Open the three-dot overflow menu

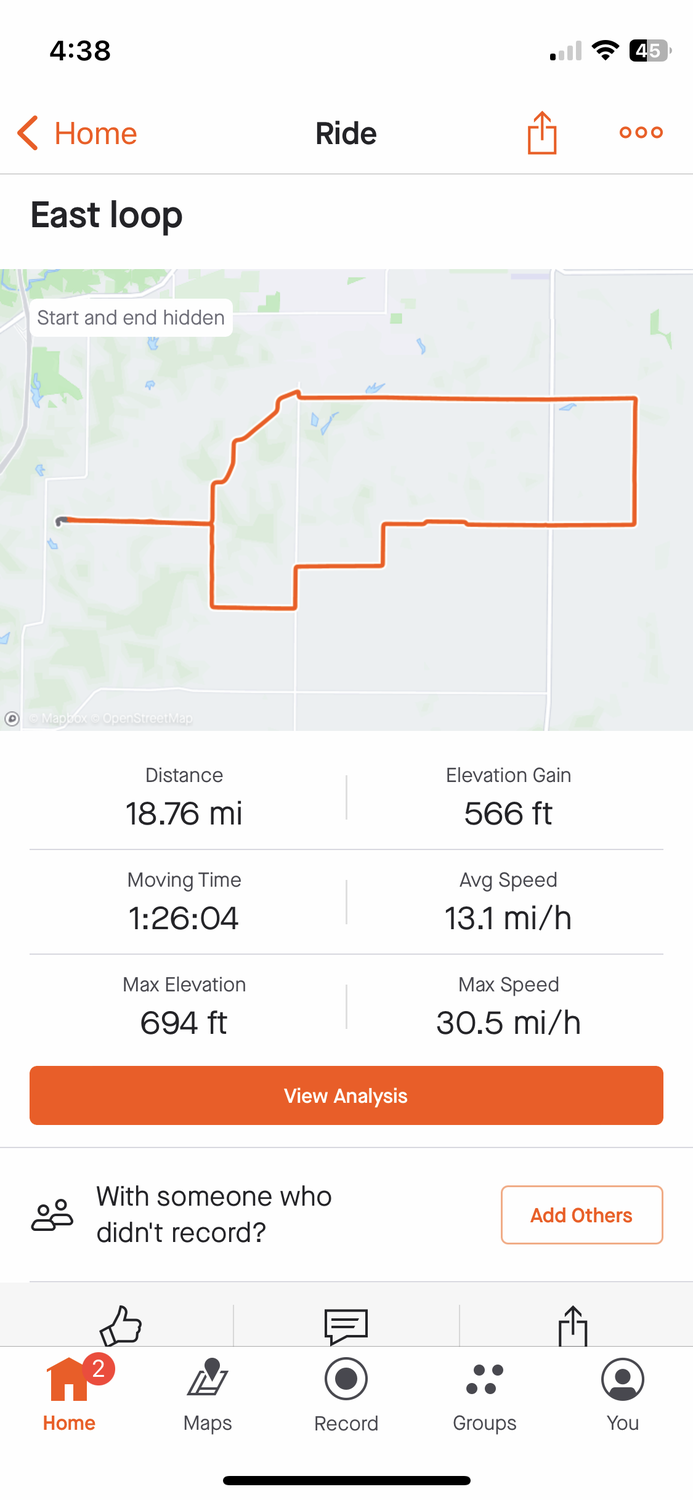click(641, 133)
